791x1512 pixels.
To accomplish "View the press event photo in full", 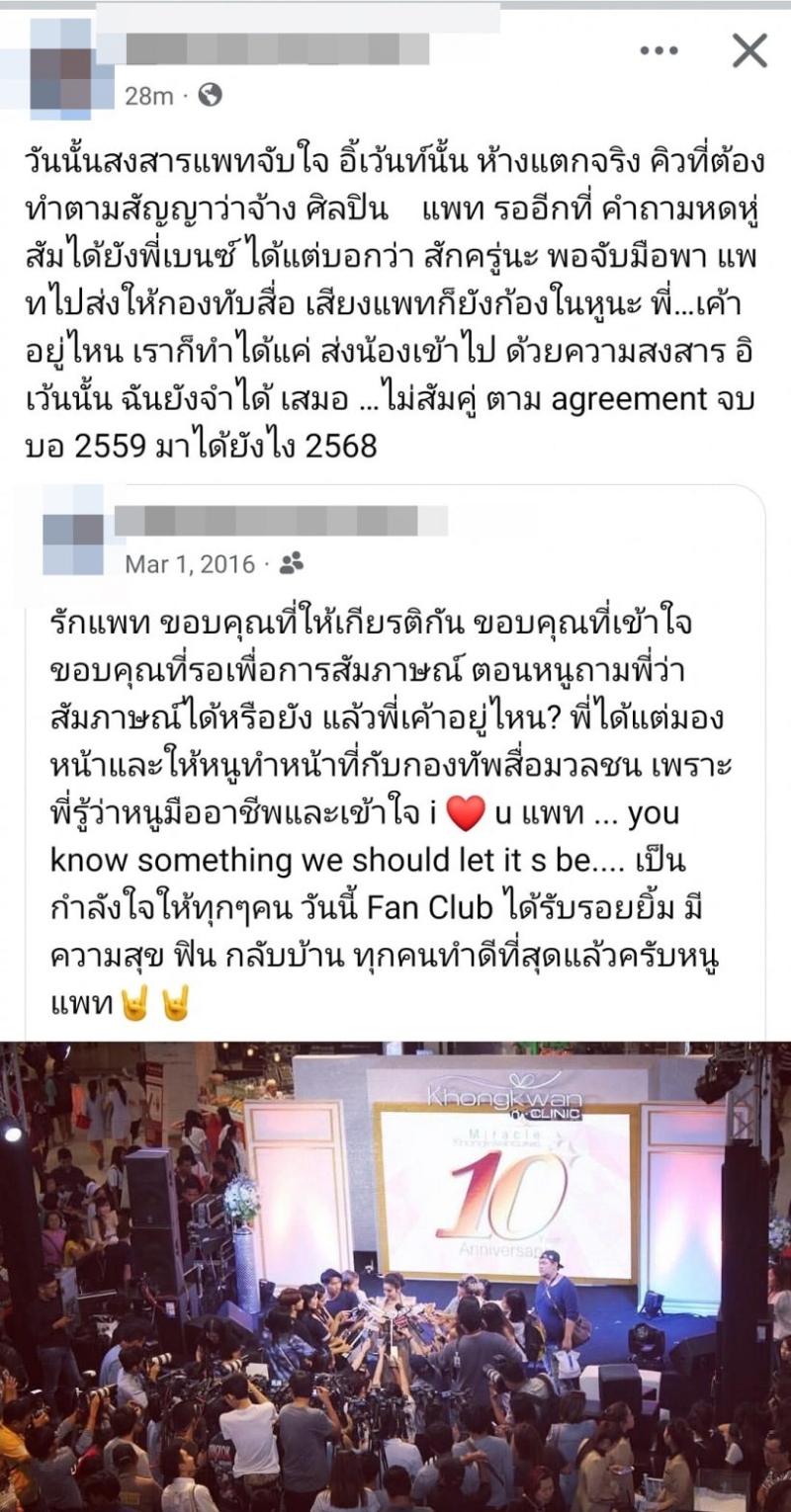I will (395, 1275).
